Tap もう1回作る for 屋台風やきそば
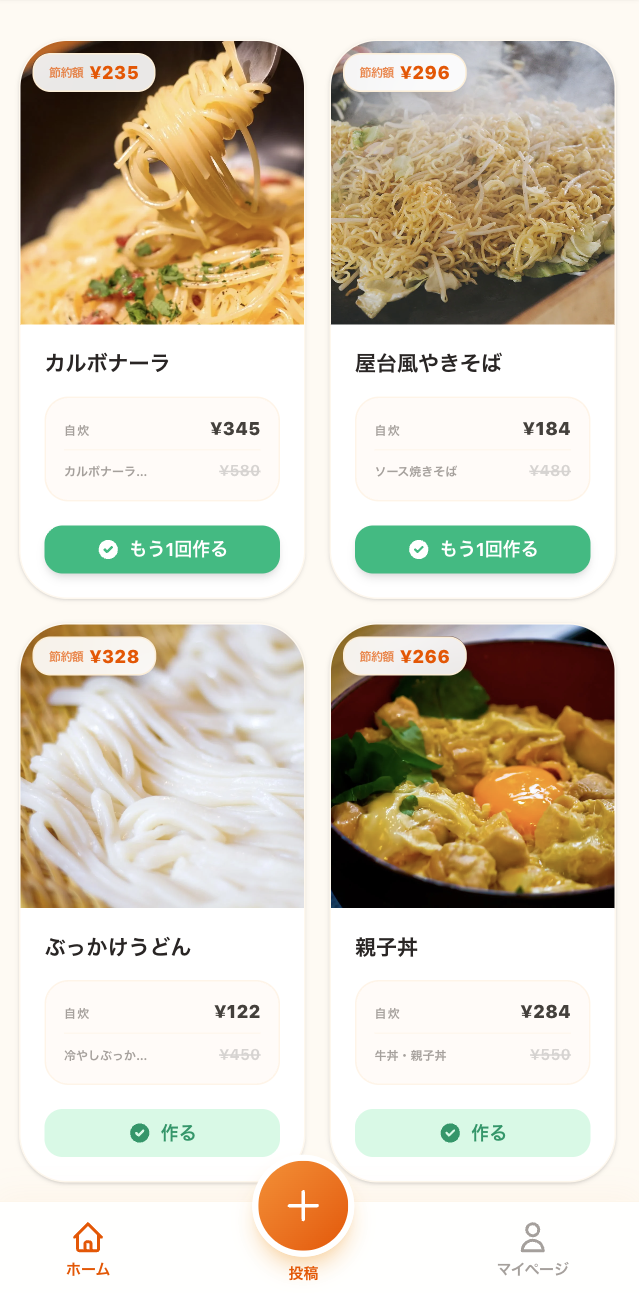 coord(472,549)
